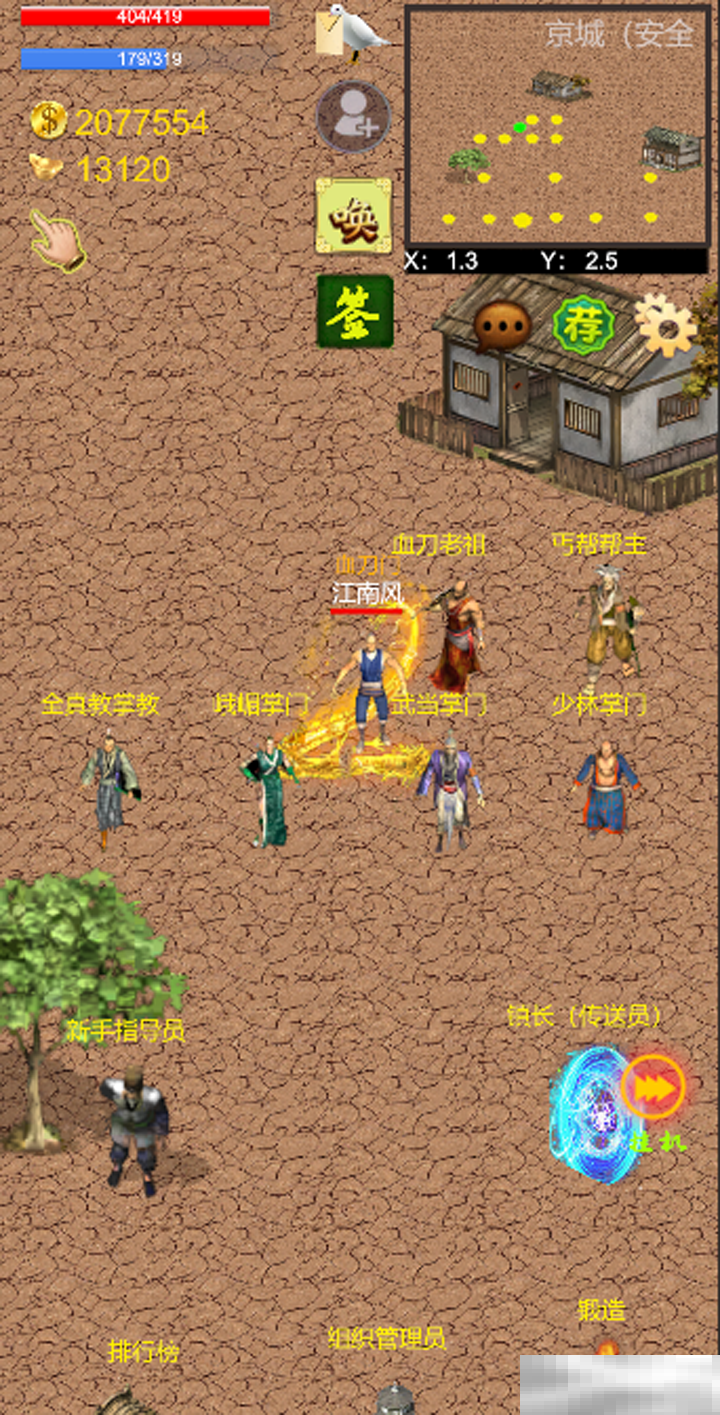Open settings gear icon
The image size is (720, 1415).
coord(664,323)
